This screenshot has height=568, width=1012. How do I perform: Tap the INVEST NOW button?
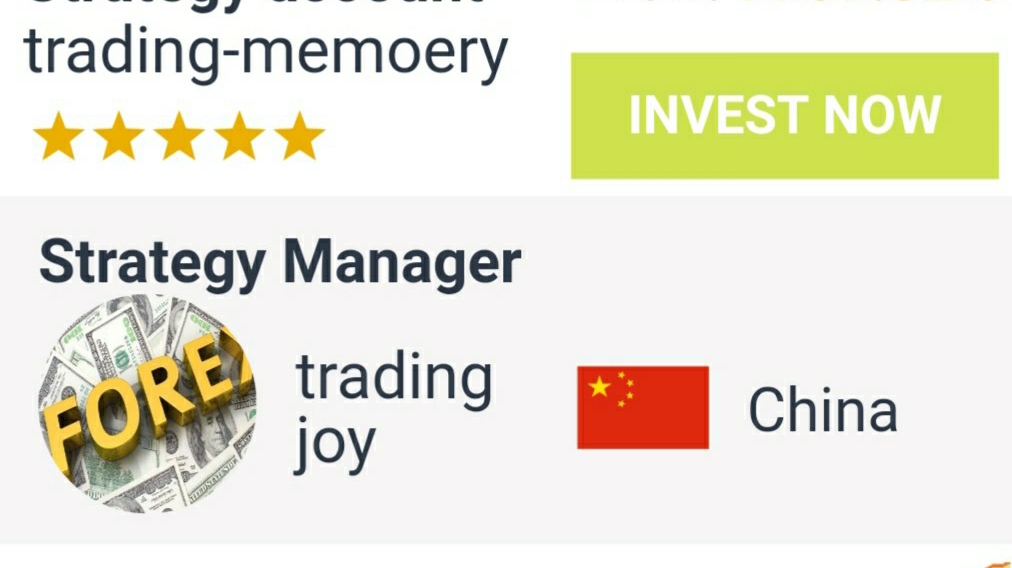pyautogui.click(x=784, y=116)
